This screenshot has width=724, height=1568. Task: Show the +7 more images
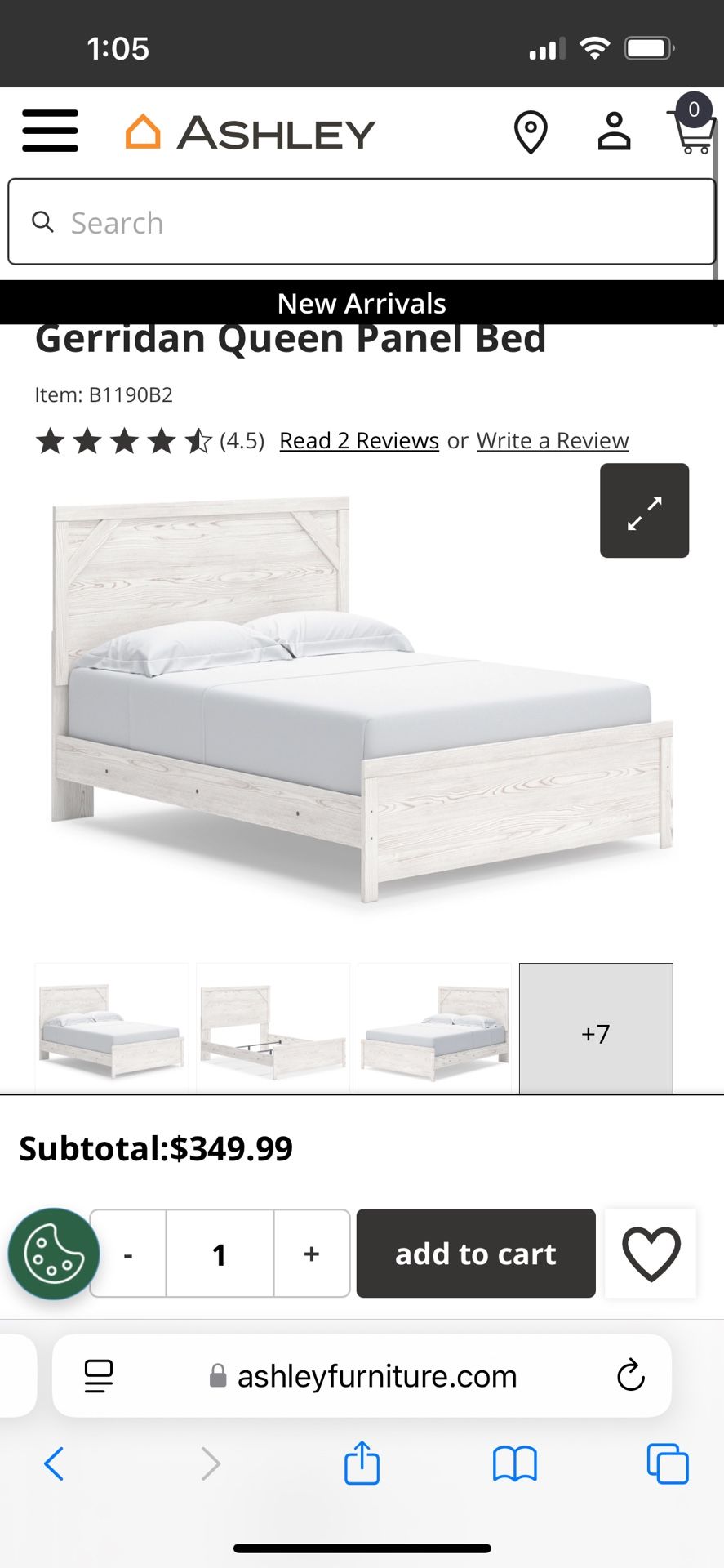coord(596,1029)
